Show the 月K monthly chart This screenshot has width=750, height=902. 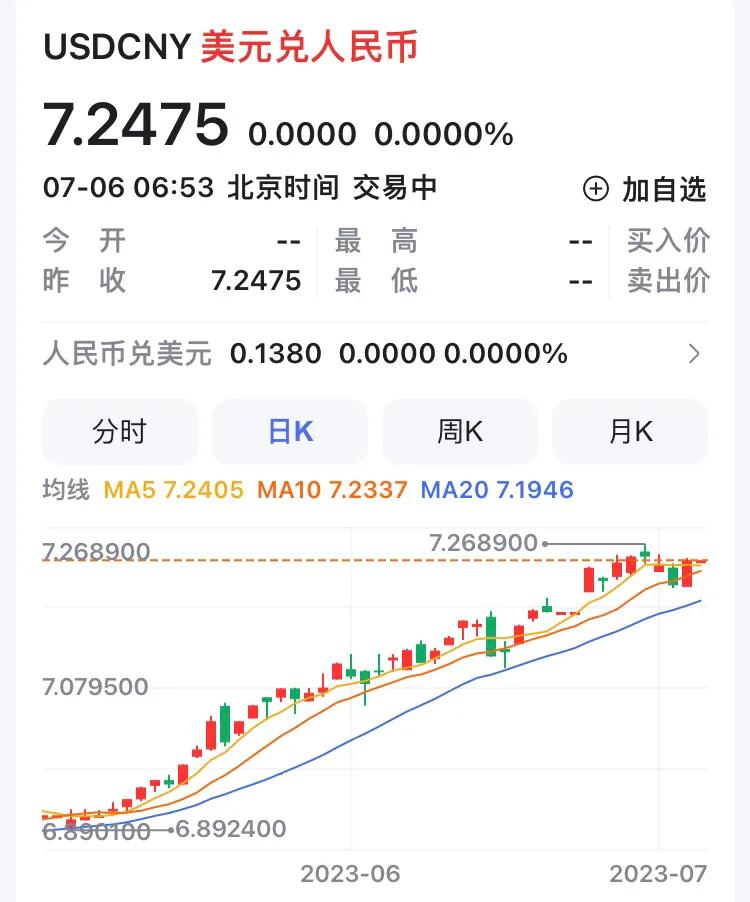(x=630, y=432)
